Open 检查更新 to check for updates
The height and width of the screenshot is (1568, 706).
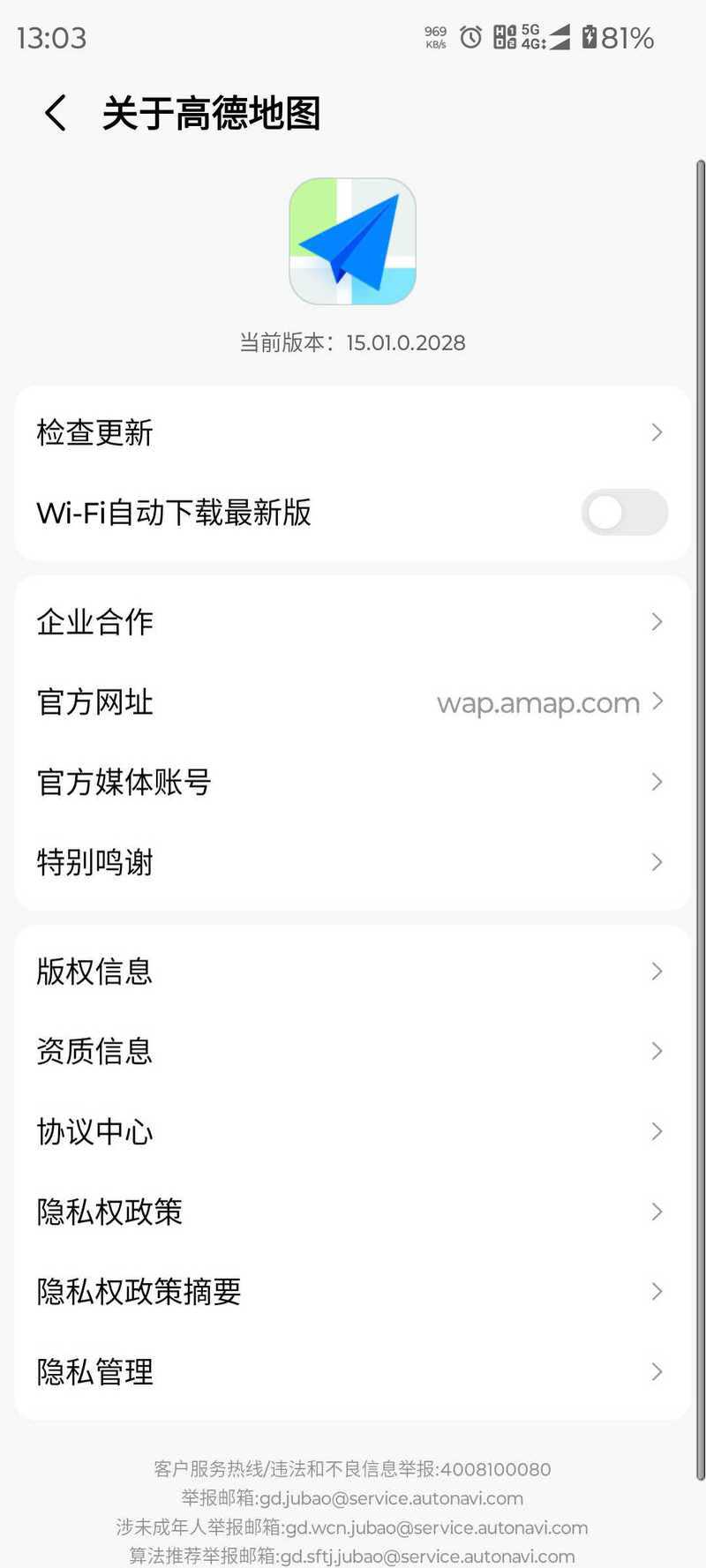pos(353,432)
